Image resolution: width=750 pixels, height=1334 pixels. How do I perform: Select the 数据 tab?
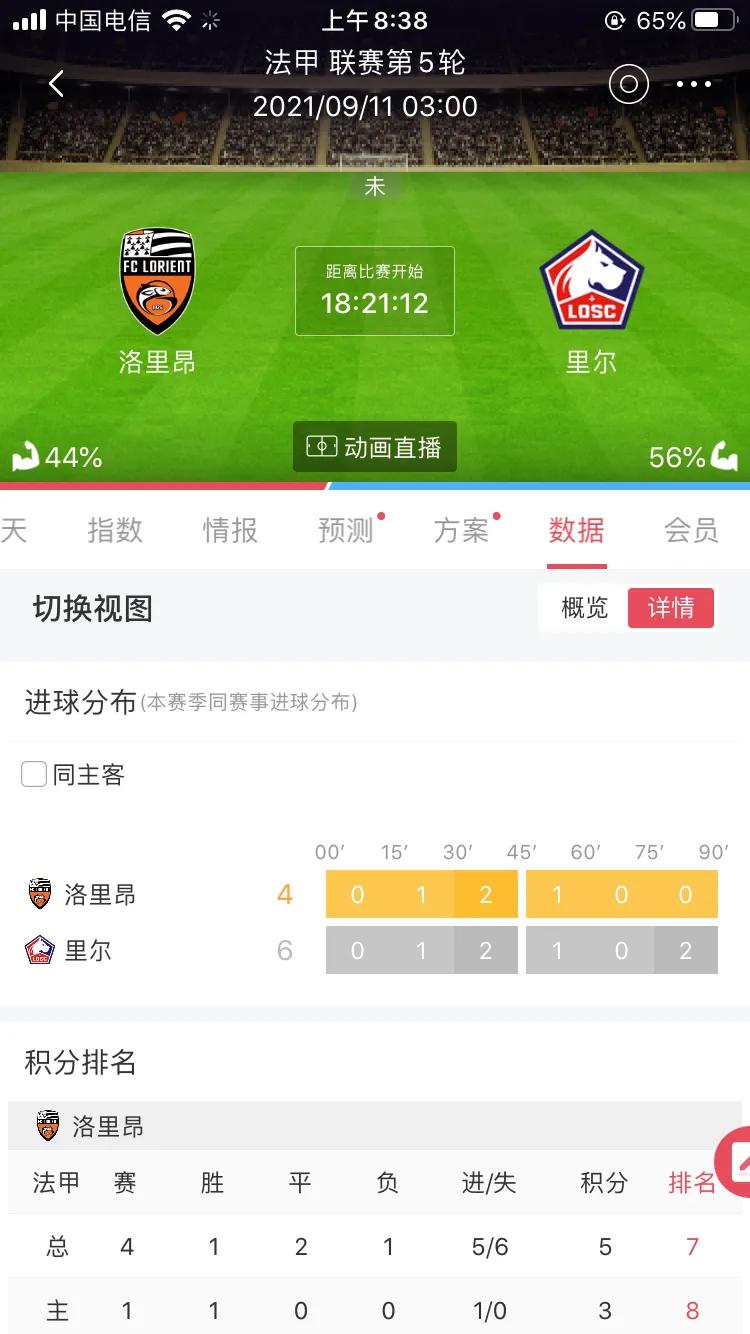pyautogui.click(x=576, y=530)
